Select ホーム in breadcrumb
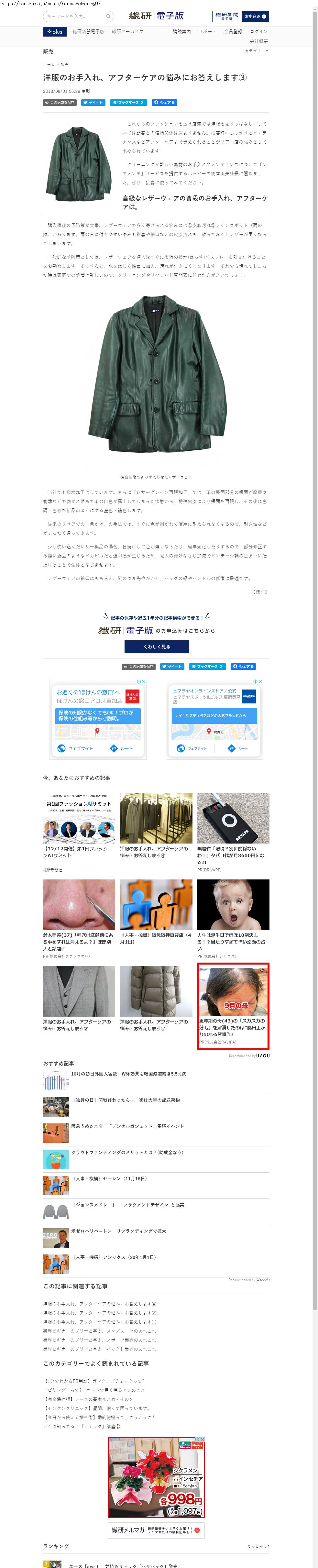 click(48, 64)
